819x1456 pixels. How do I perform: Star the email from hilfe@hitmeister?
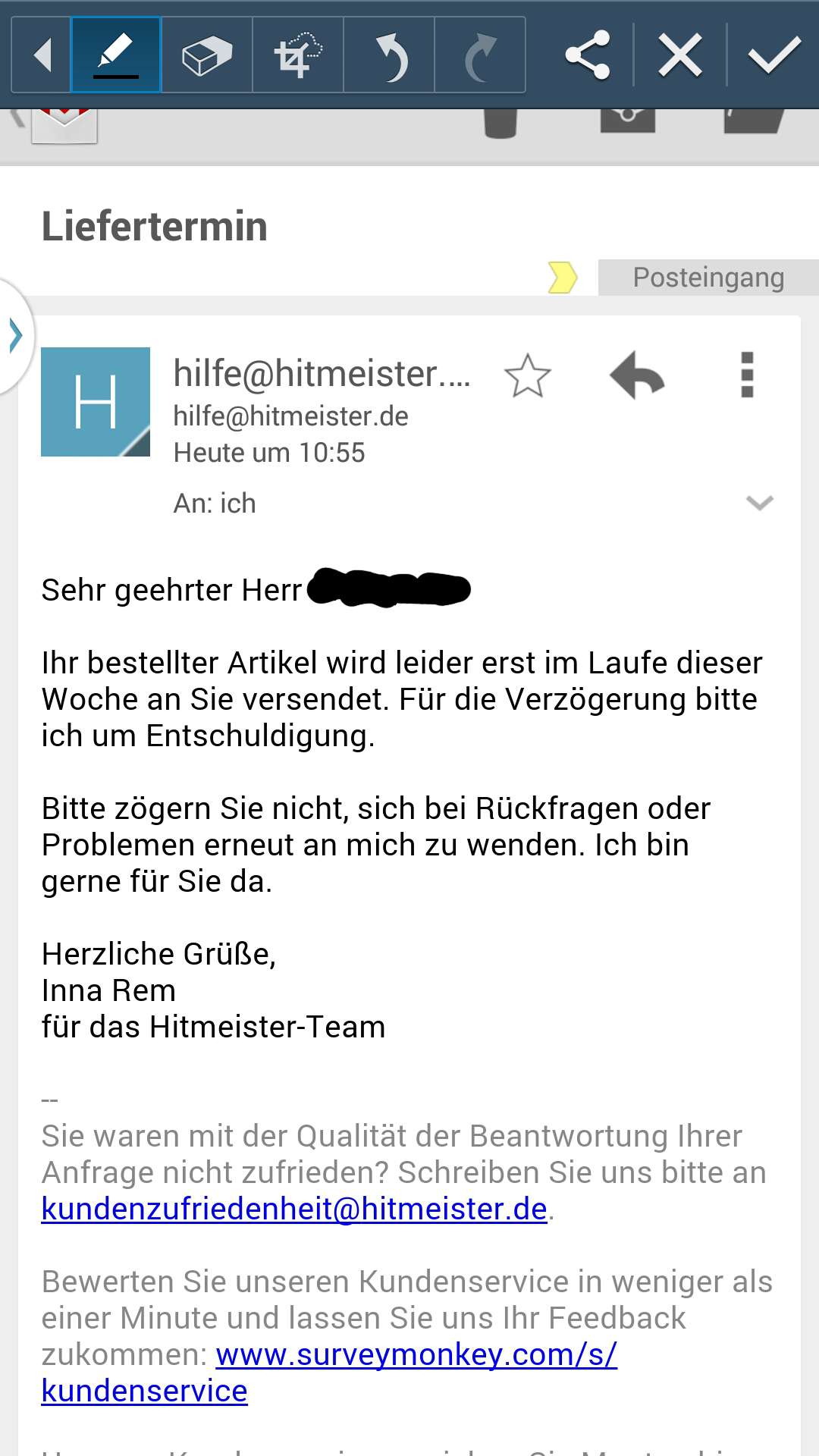coord(527,375)
